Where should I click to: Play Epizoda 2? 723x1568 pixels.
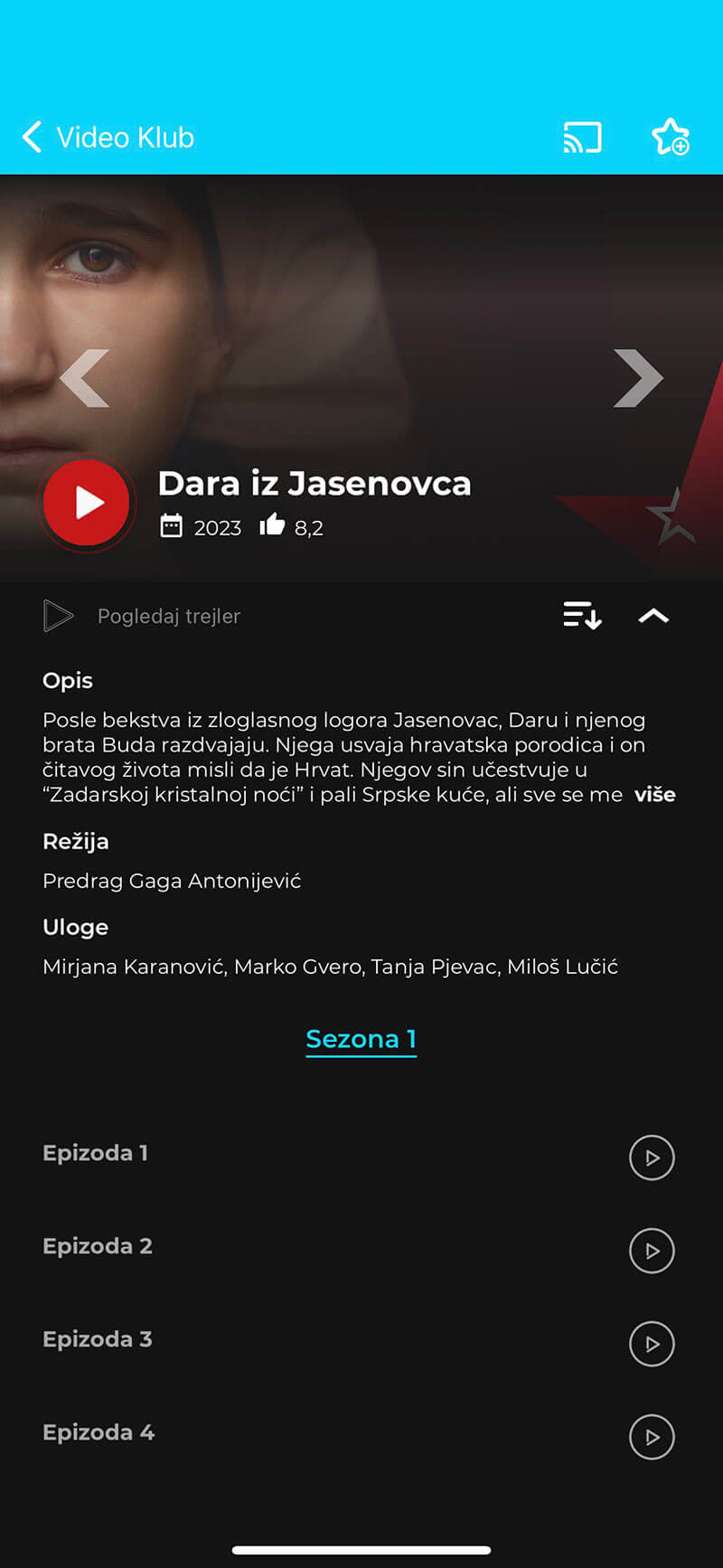(x=652, y=1251)
